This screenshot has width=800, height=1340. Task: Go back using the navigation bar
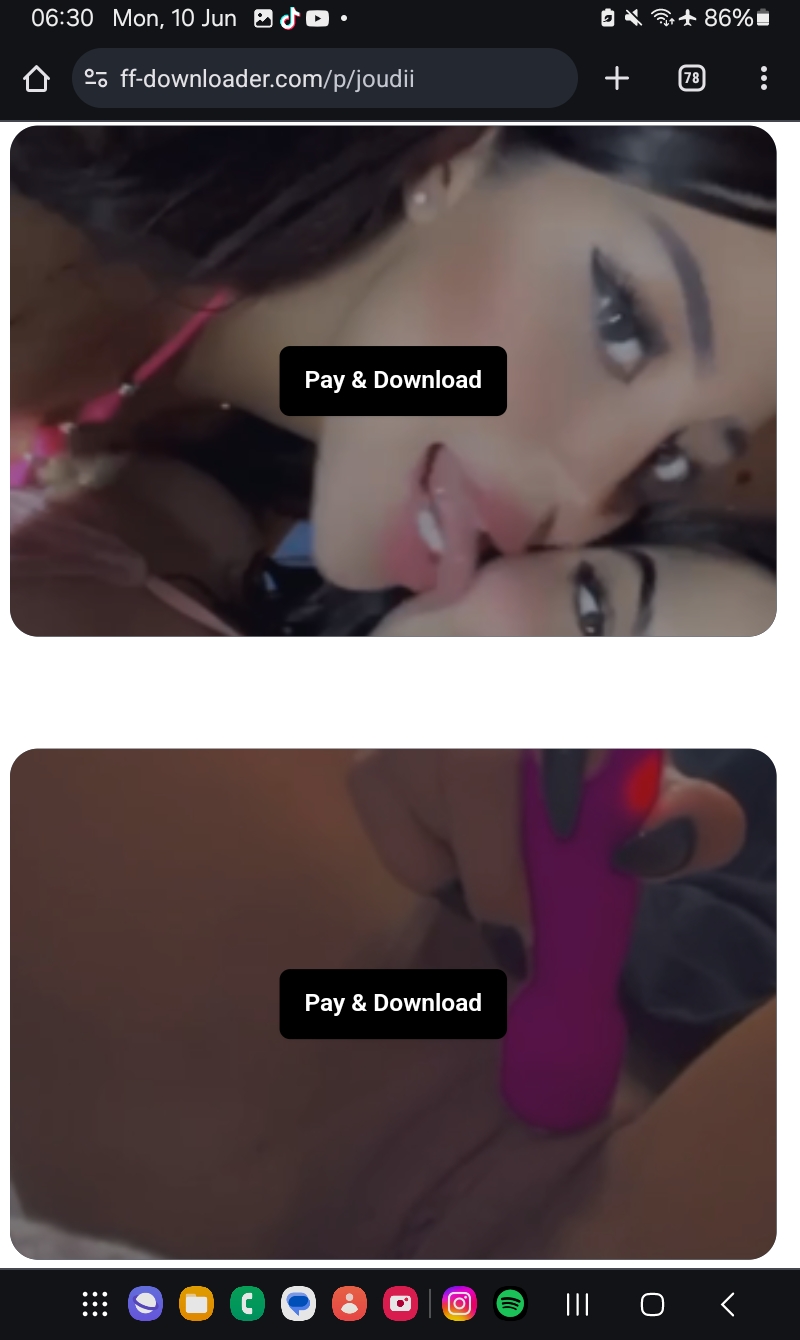click(727, 1304)
